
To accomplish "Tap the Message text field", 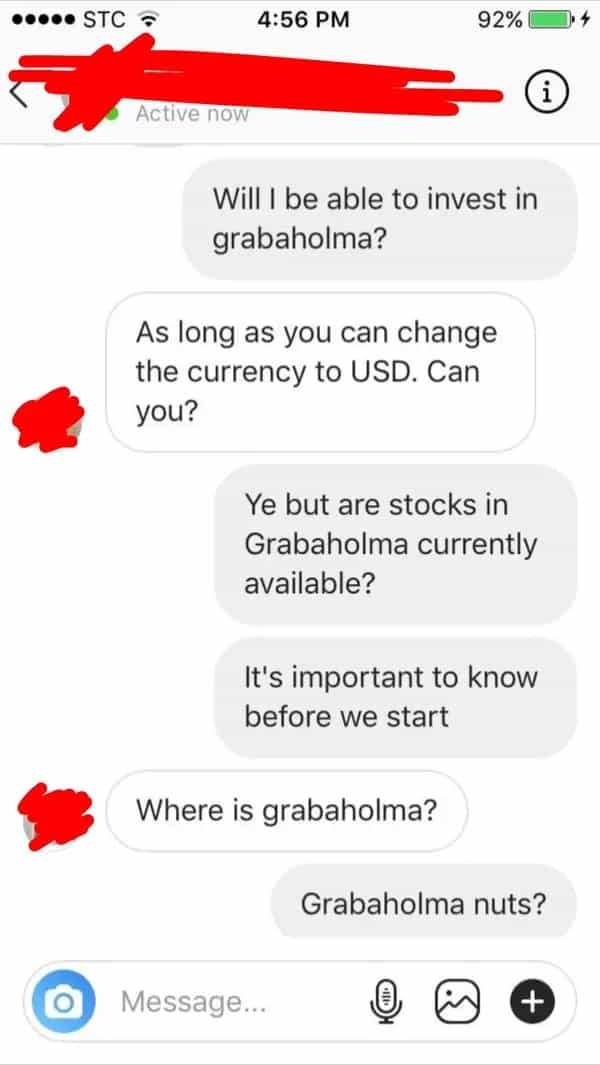I will coord(230,1001).
